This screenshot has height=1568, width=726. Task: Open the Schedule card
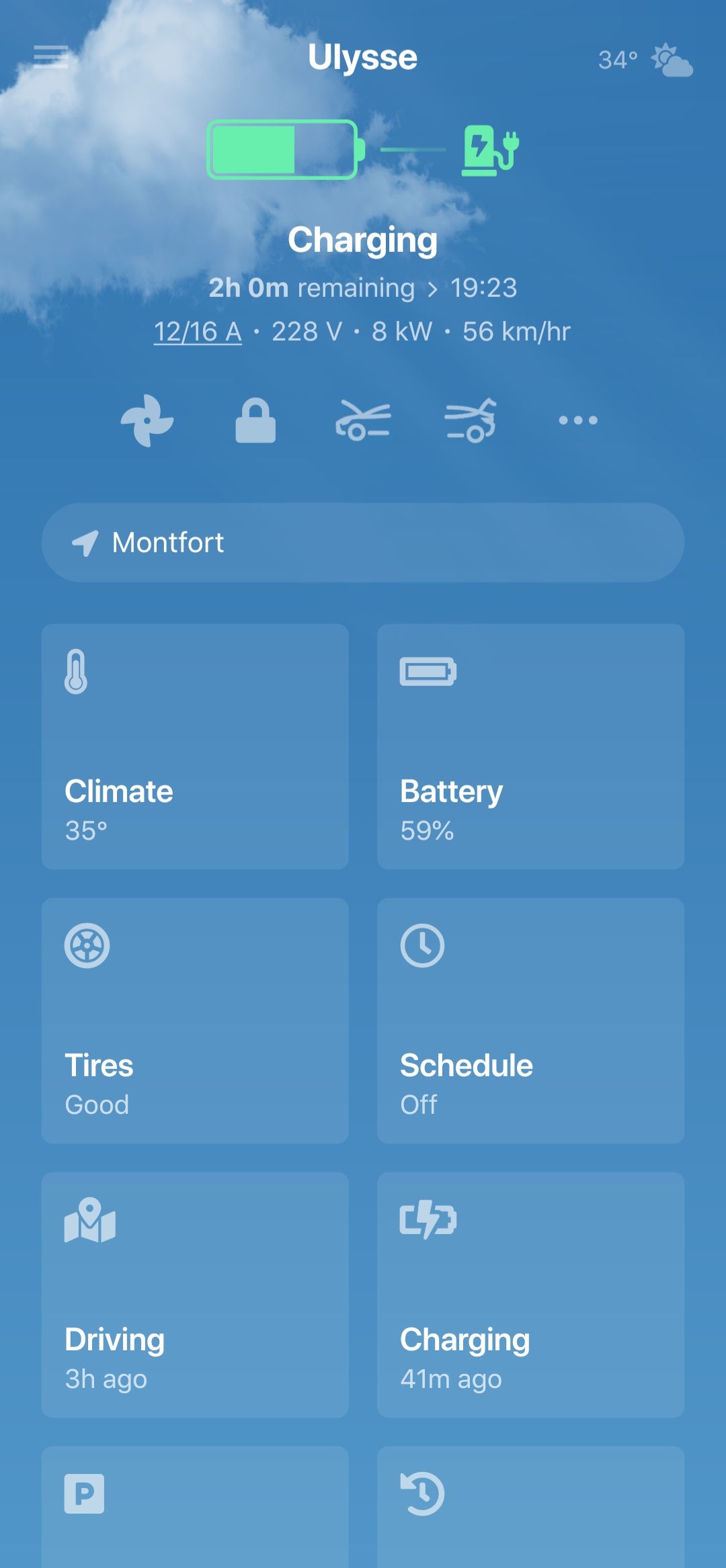(x=530, y=1020)
